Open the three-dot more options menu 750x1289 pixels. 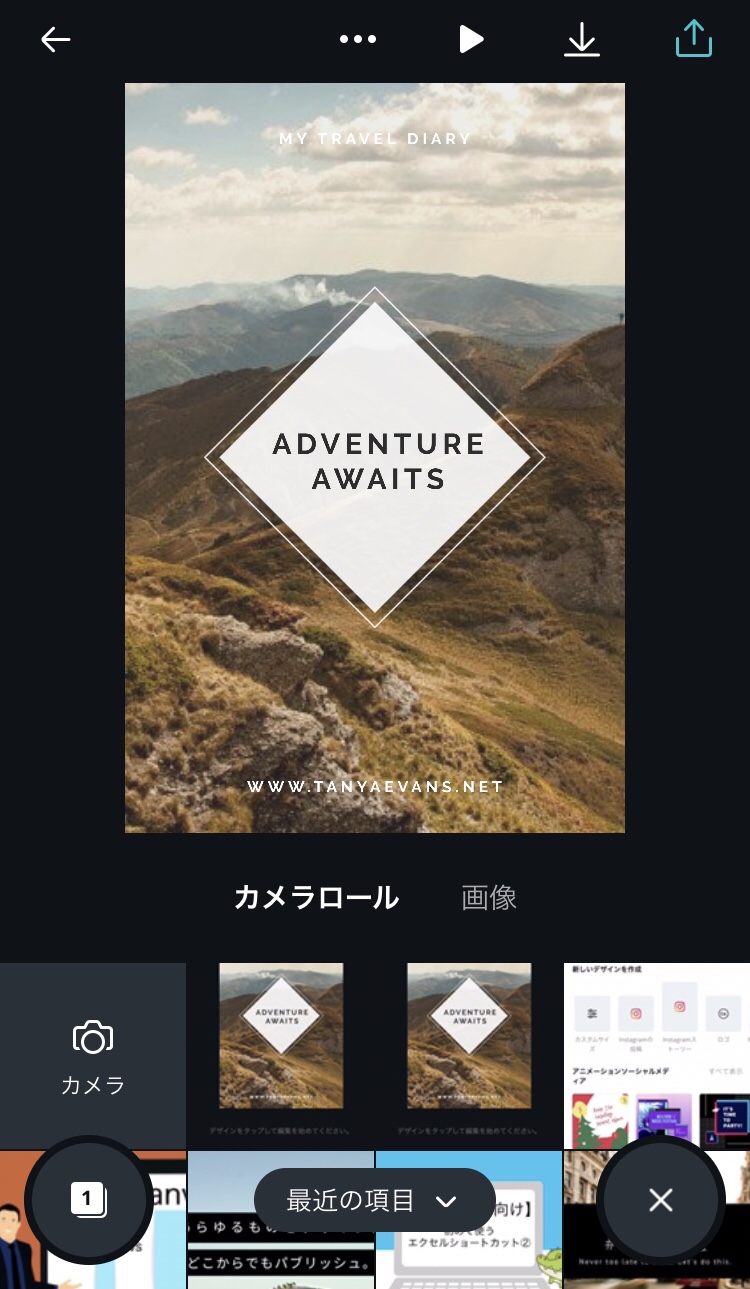point(358,40)
